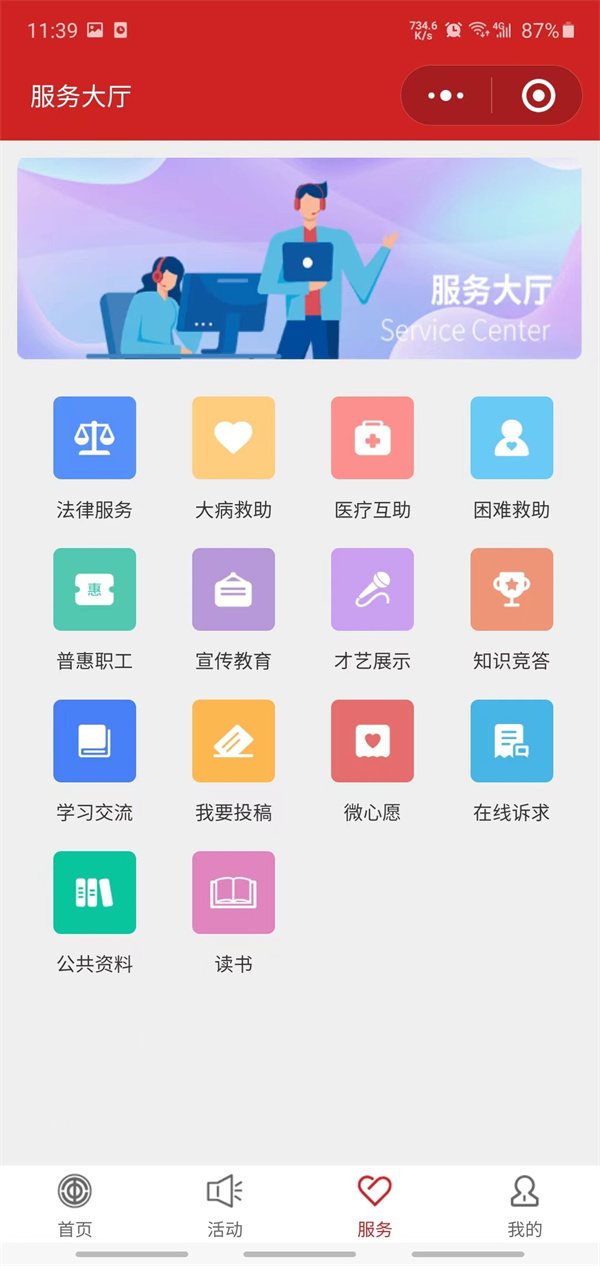Open the mini program more options menu
The image size is (600, 1266).
(x=446, y=96)
